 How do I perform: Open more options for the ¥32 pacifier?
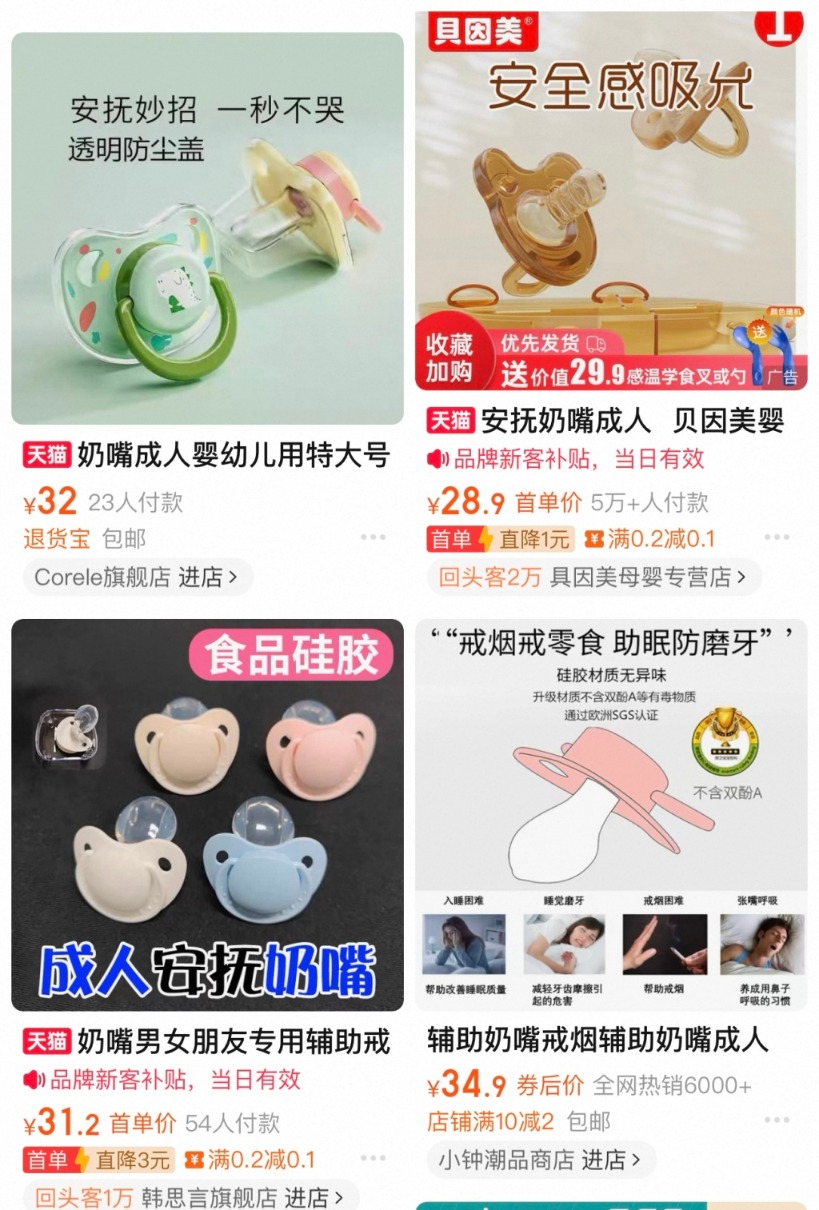tap(373, 538)
